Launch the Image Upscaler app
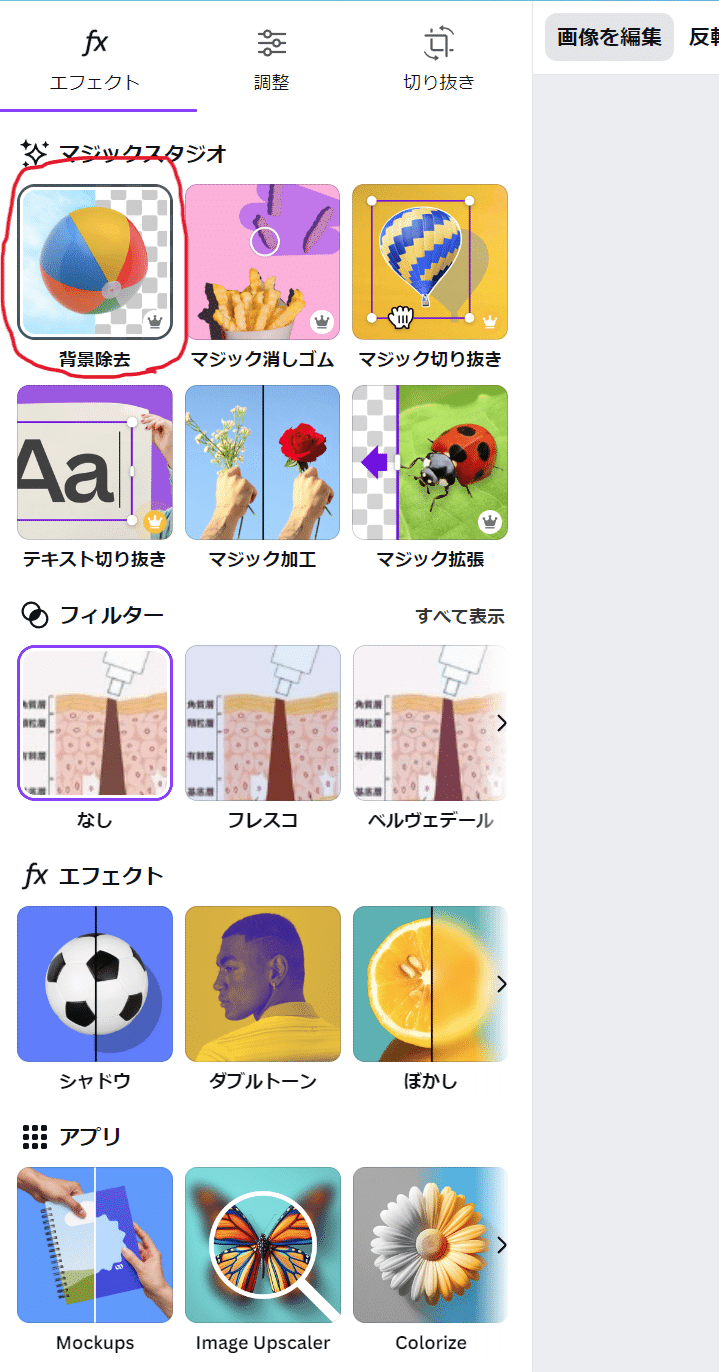The width and height of the screenshot is (719, 1372). (262, 1245)
